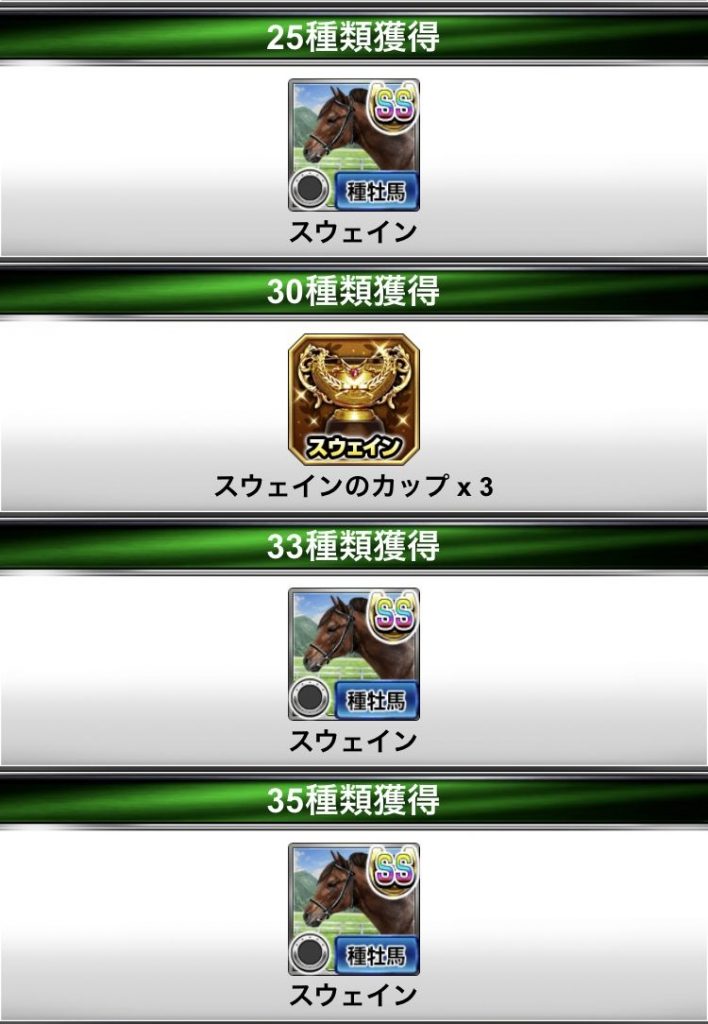Open the スウェイン stallion reward under 33種類獲得
This screenshot has height=1024, width=708.
click(354, 653)
